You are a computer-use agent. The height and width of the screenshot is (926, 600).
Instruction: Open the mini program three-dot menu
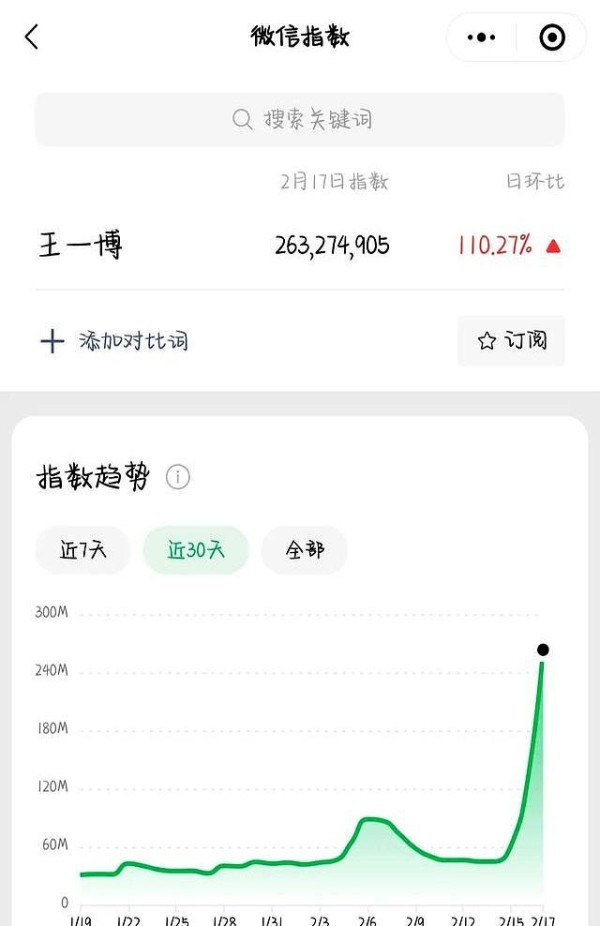click(x=482, y=38)
